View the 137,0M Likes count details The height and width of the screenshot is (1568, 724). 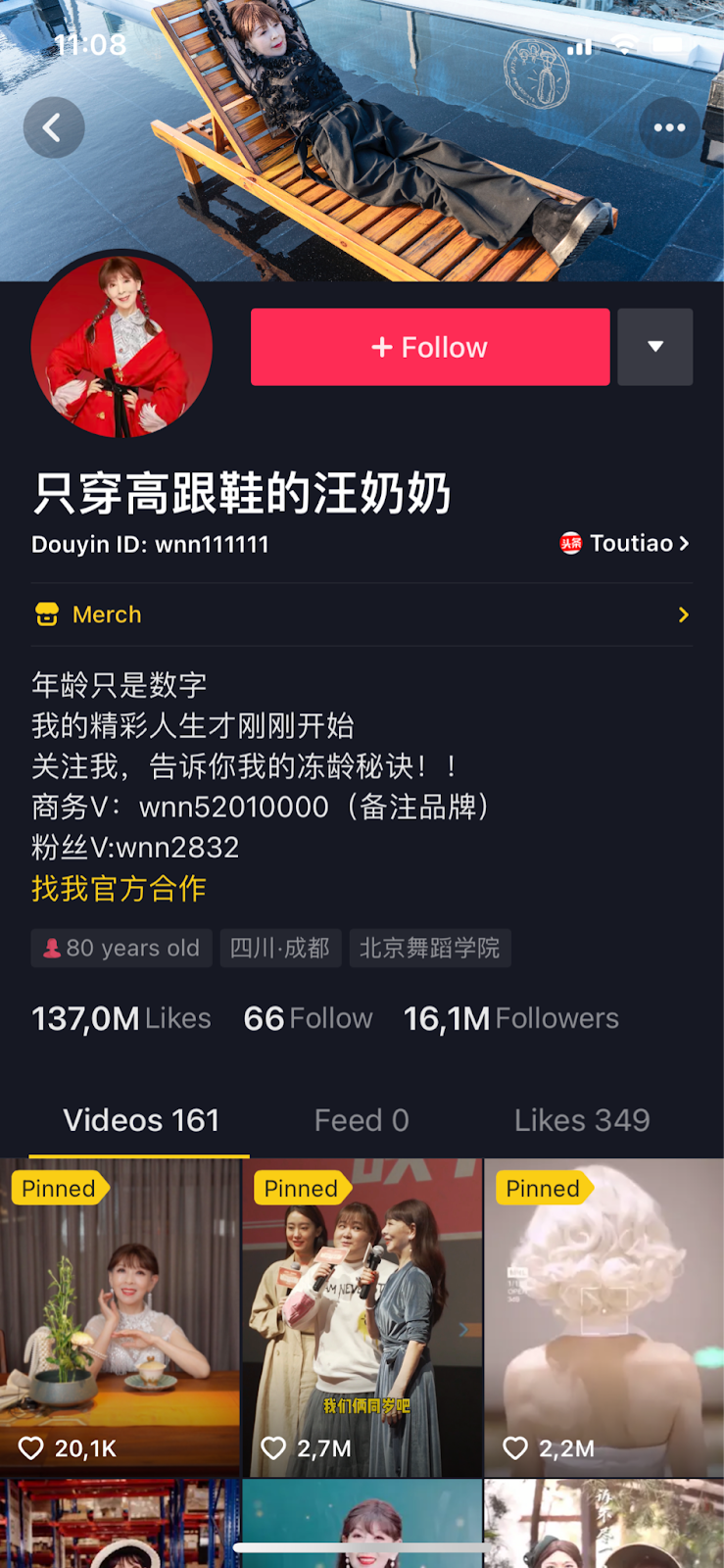pos(121,1018)
